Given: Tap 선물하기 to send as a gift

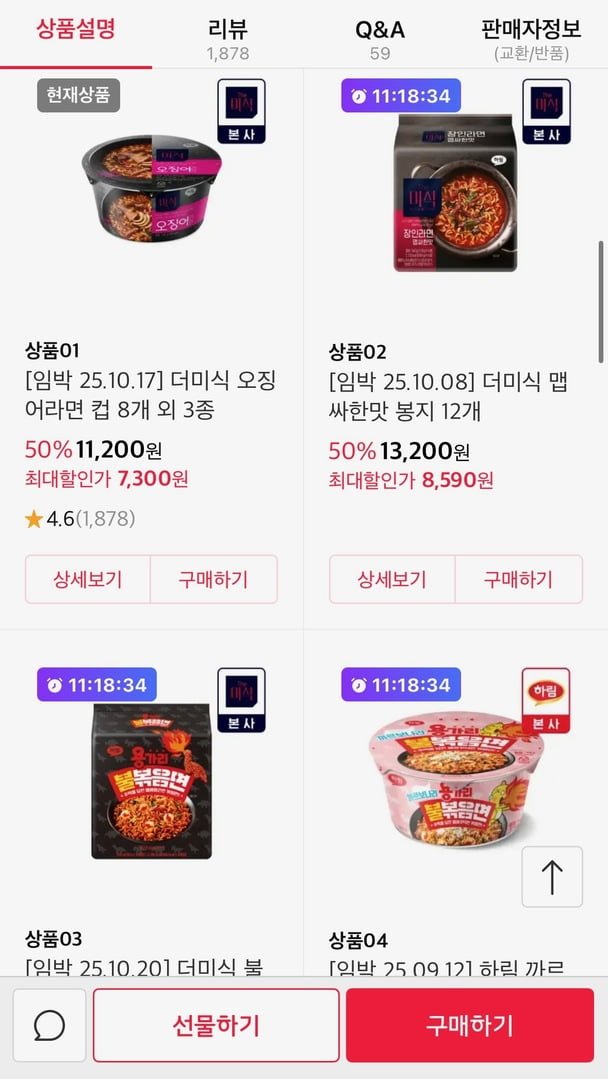Looking at the screenshot, I should point(216,1025).
